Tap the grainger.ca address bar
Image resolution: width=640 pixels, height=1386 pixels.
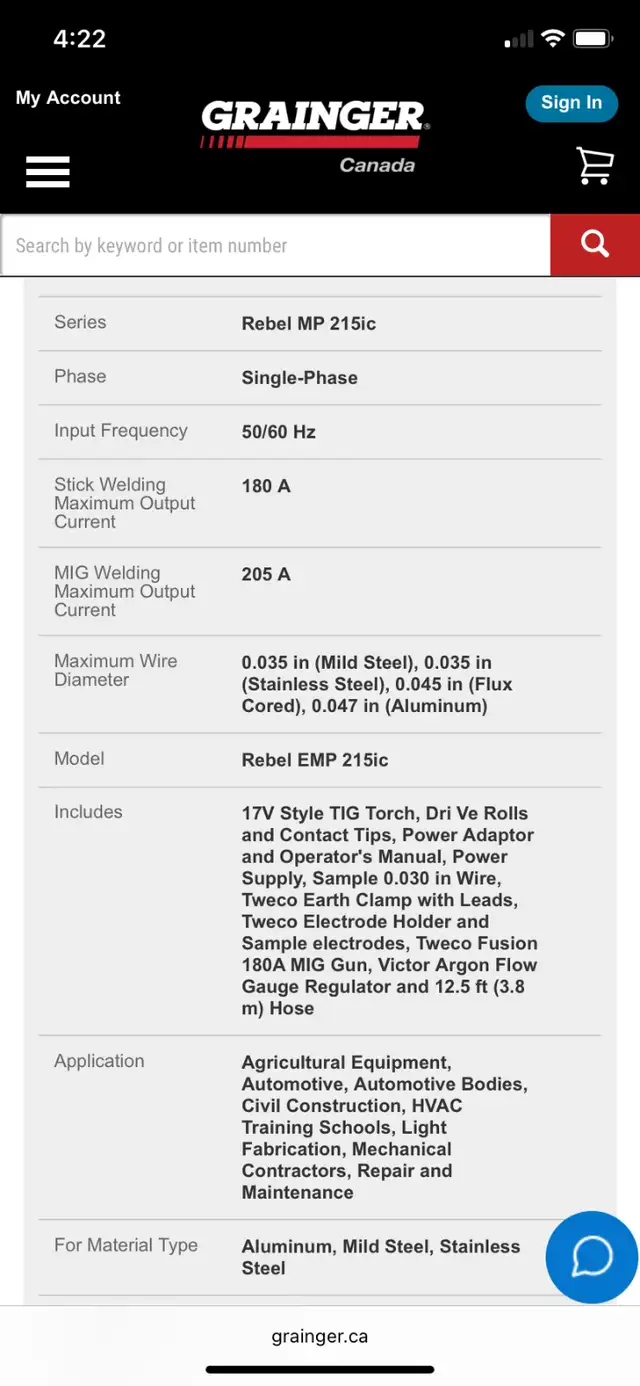tap(320, 1336)
